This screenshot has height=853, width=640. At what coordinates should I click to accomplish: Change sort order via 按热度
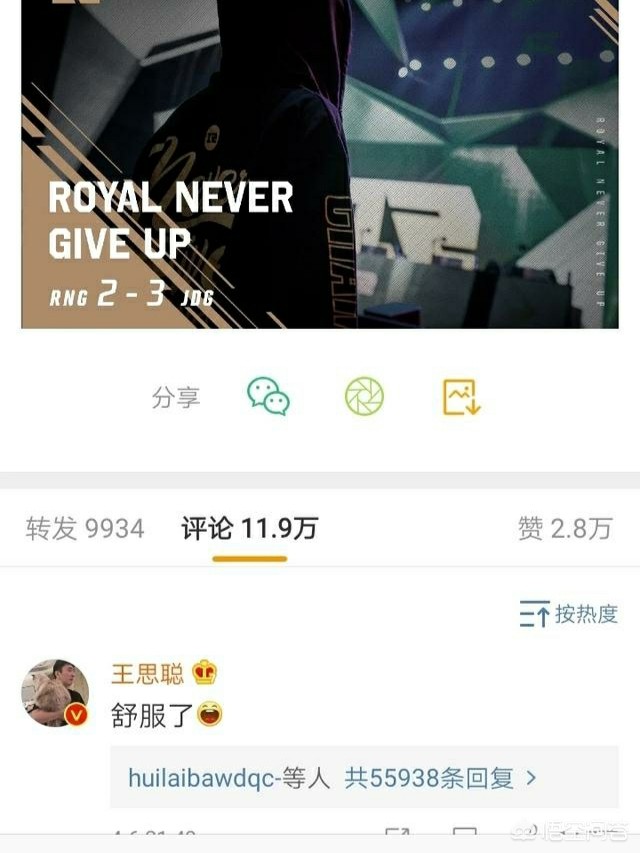[568, 614]
